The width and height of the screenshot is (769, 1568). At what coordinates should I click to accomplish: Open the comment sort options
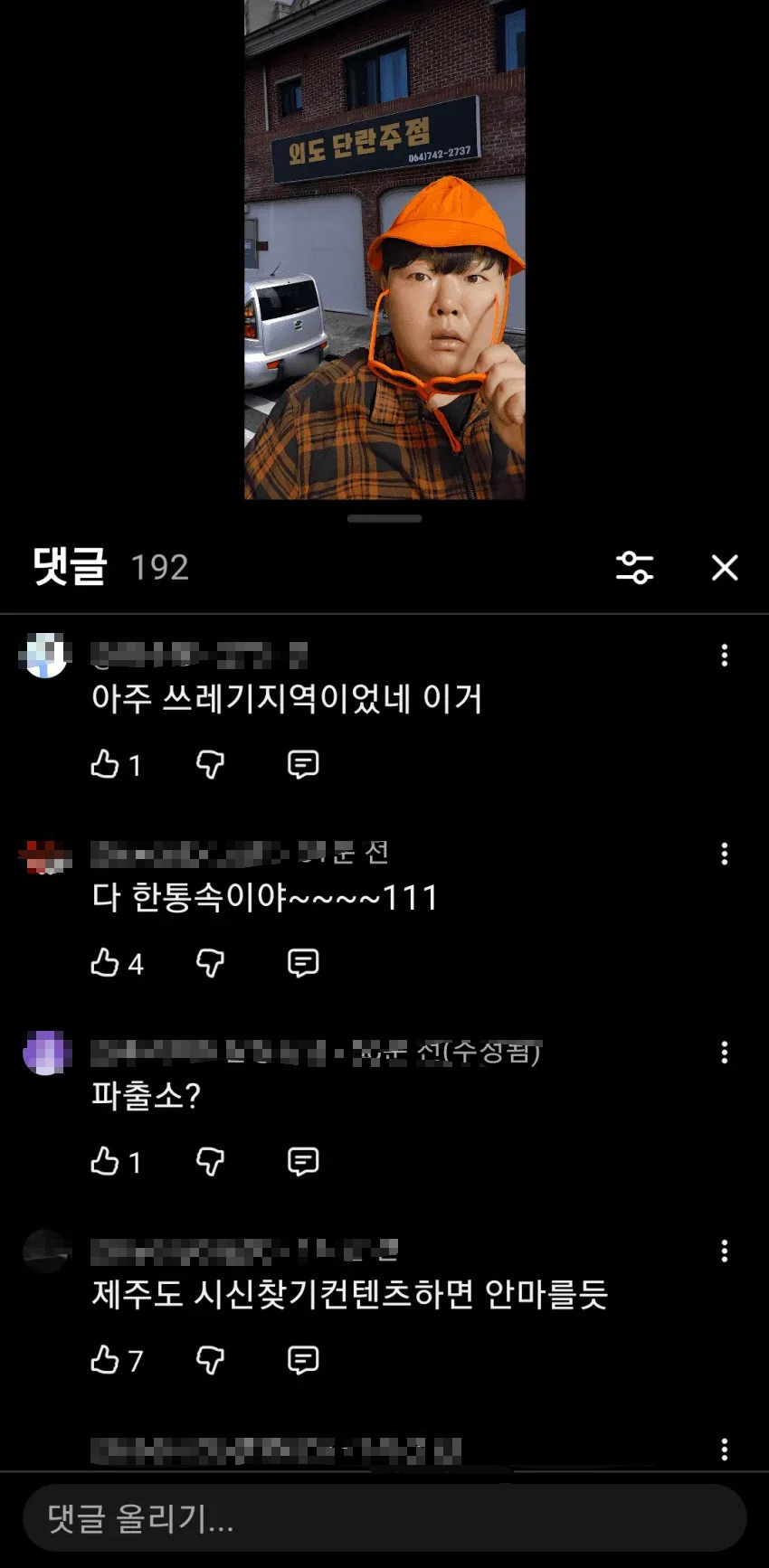(x=634, y=568)
